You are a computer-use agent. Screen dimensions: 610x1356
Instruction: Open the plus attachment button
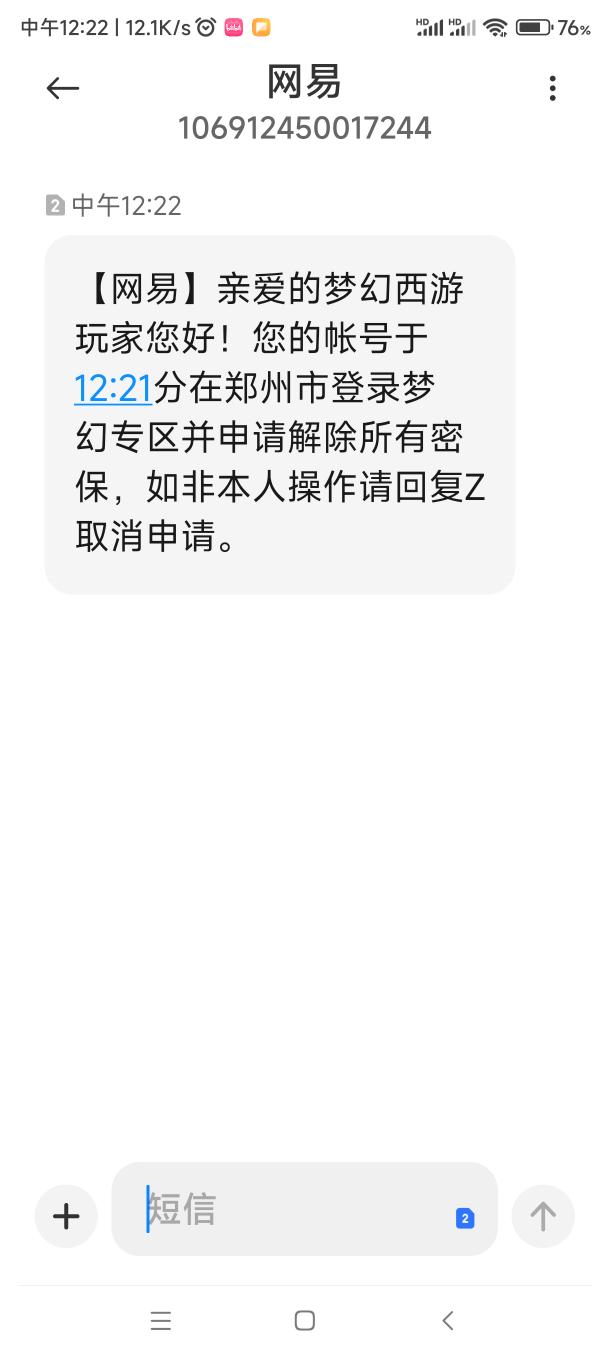(66, 1216)
